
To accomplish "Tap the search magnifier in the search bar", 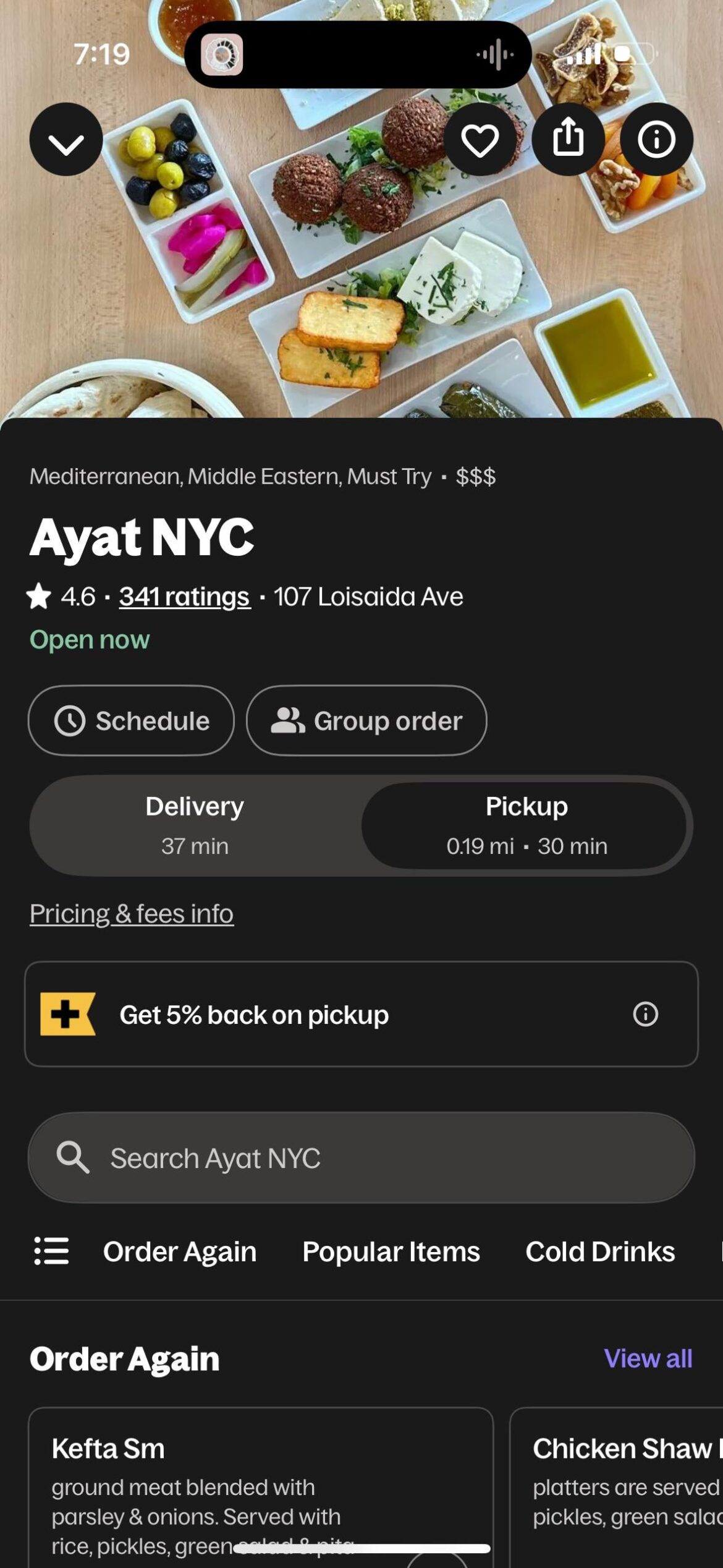I will pyautogui.click(x=74, y=1158).
